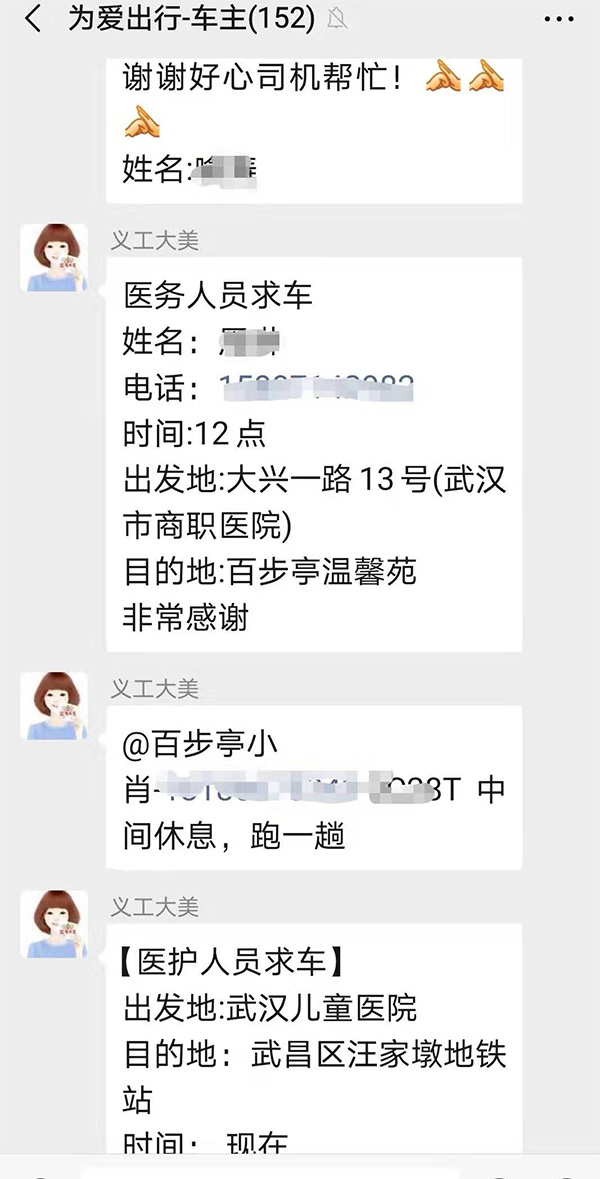Tap avatar next to 【医护人员求车】 message
600x1179 pixels.
coord(54,924)
